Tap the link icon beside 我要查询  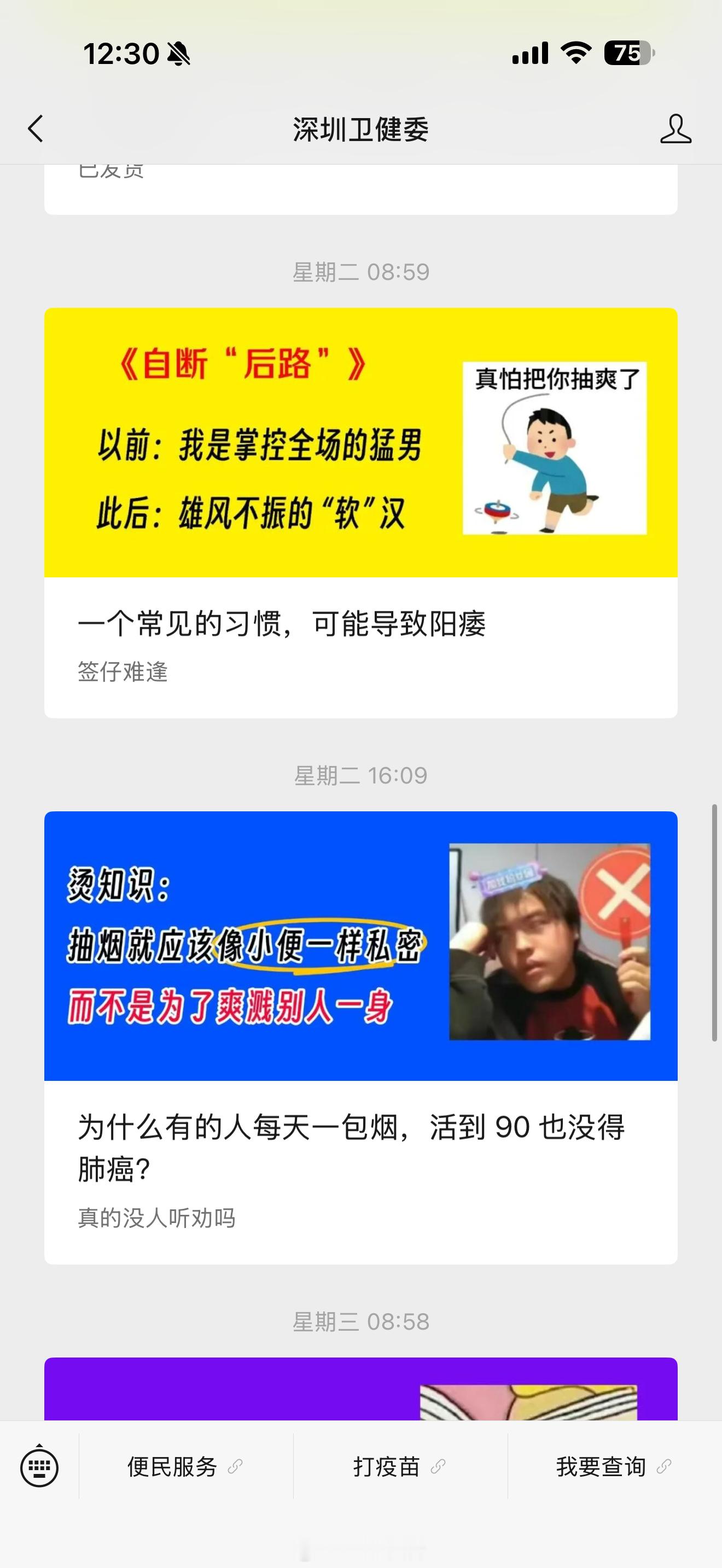(x=664, y=1468)
